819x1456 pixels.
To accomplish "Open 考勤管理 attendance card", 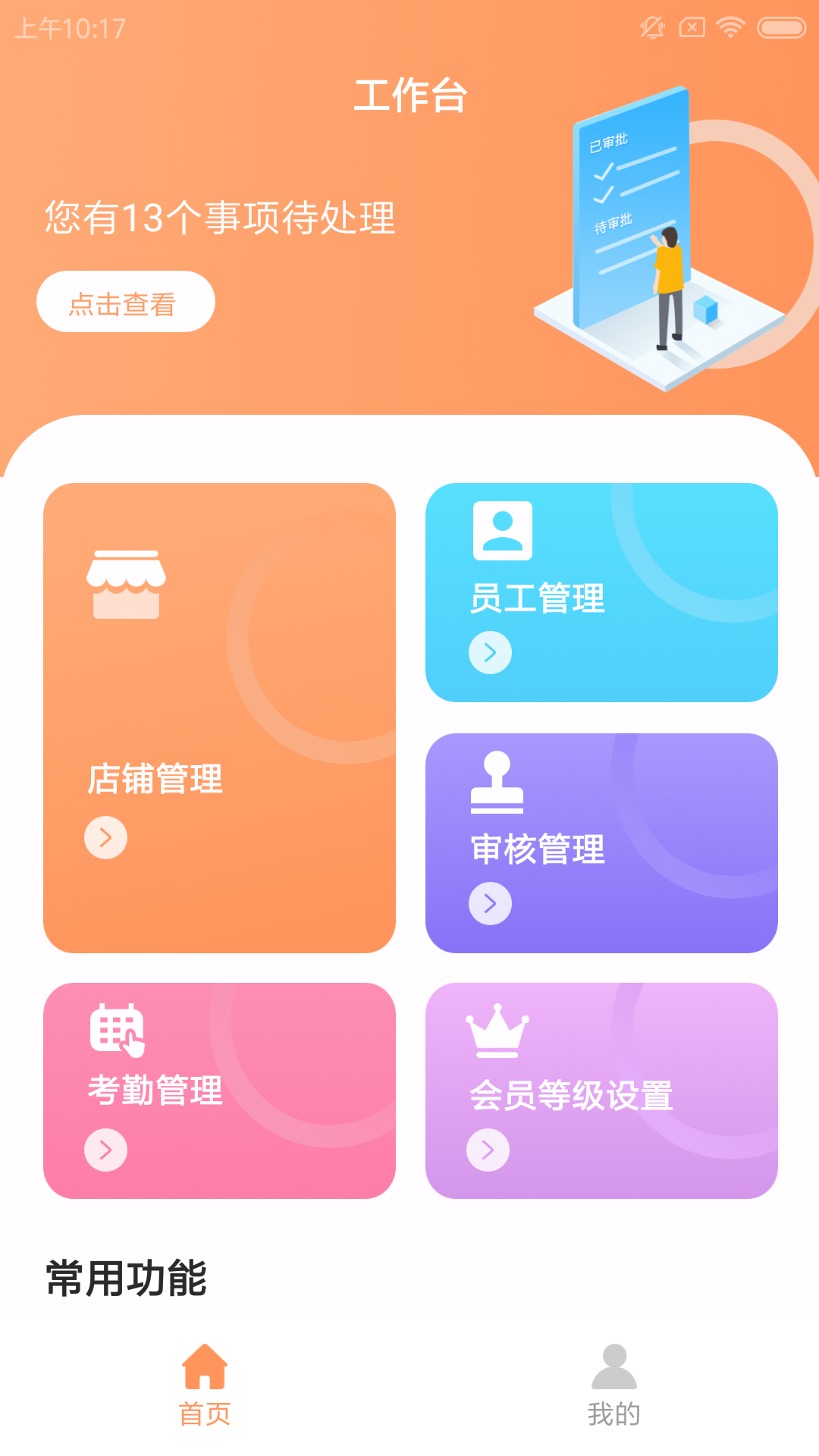I will [219, 1090].
